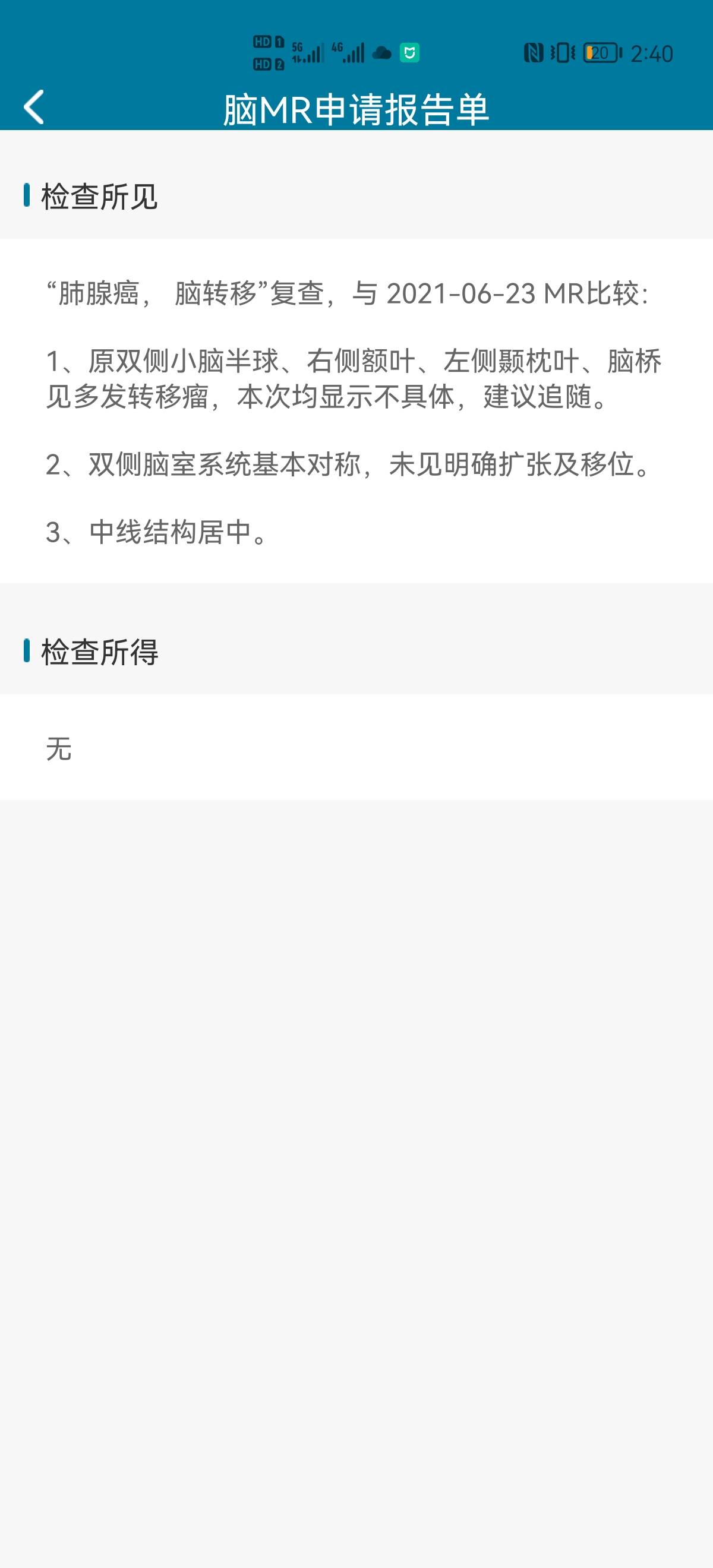This screenshot has width=713, height=1568.
Task: Tap the 4G signal indicator
Action: [350, 52]
